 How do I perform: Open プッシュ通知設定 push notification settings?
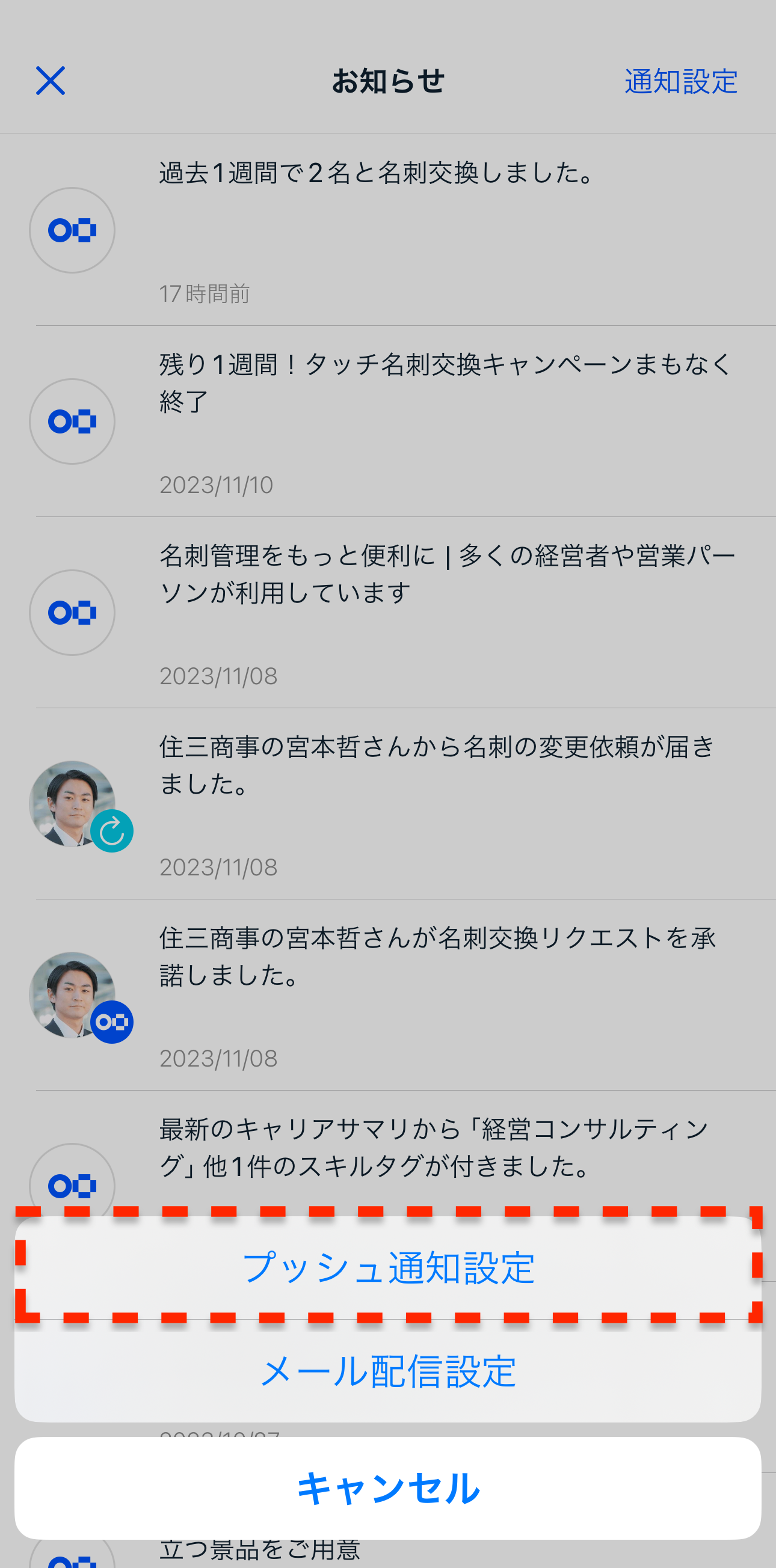pyautogui.click(x=388, y=1267)
